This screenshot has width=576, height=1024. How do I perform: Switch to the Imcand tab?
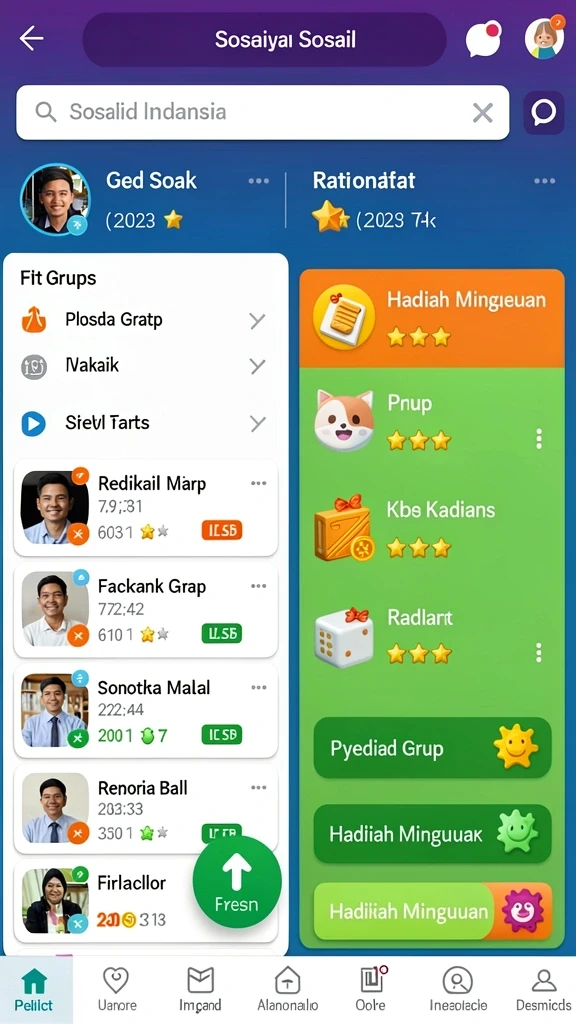point(200,990)
